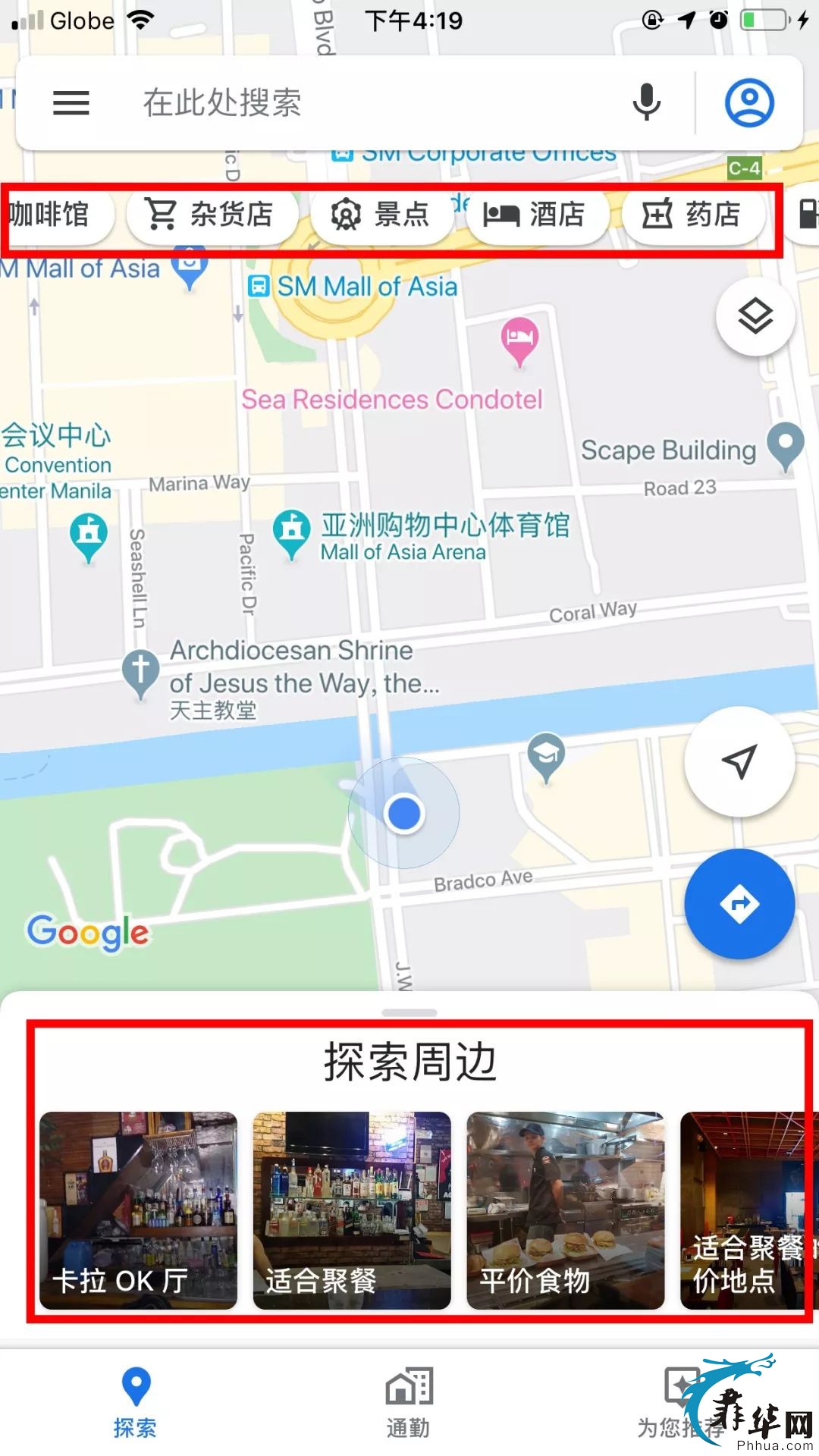Open the account profile icon
This screenshot has height=1456, width=819.
(749, 102)
